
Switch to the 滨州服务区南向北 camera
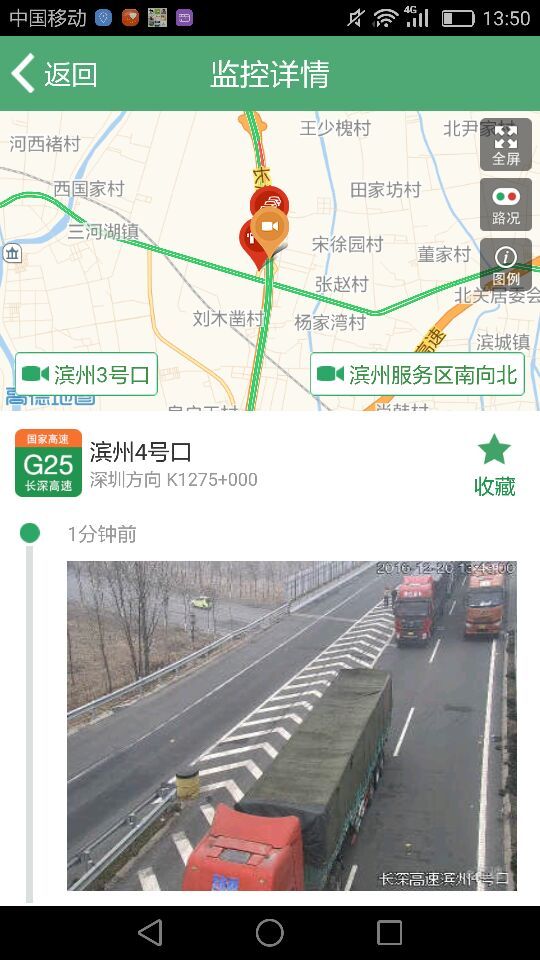click(x=418, y=374)
